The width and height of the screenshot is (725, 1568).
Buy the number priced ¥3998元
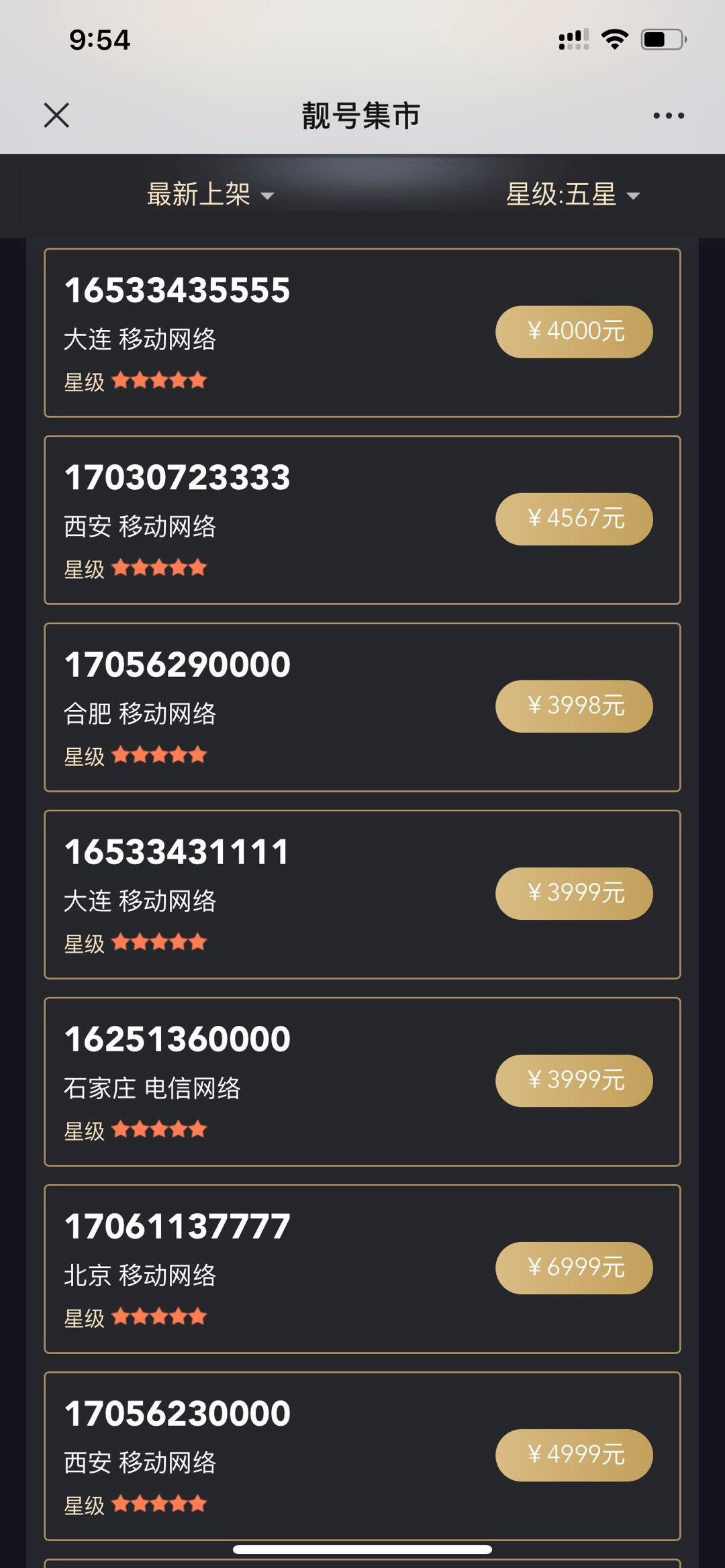click(574, 707)
